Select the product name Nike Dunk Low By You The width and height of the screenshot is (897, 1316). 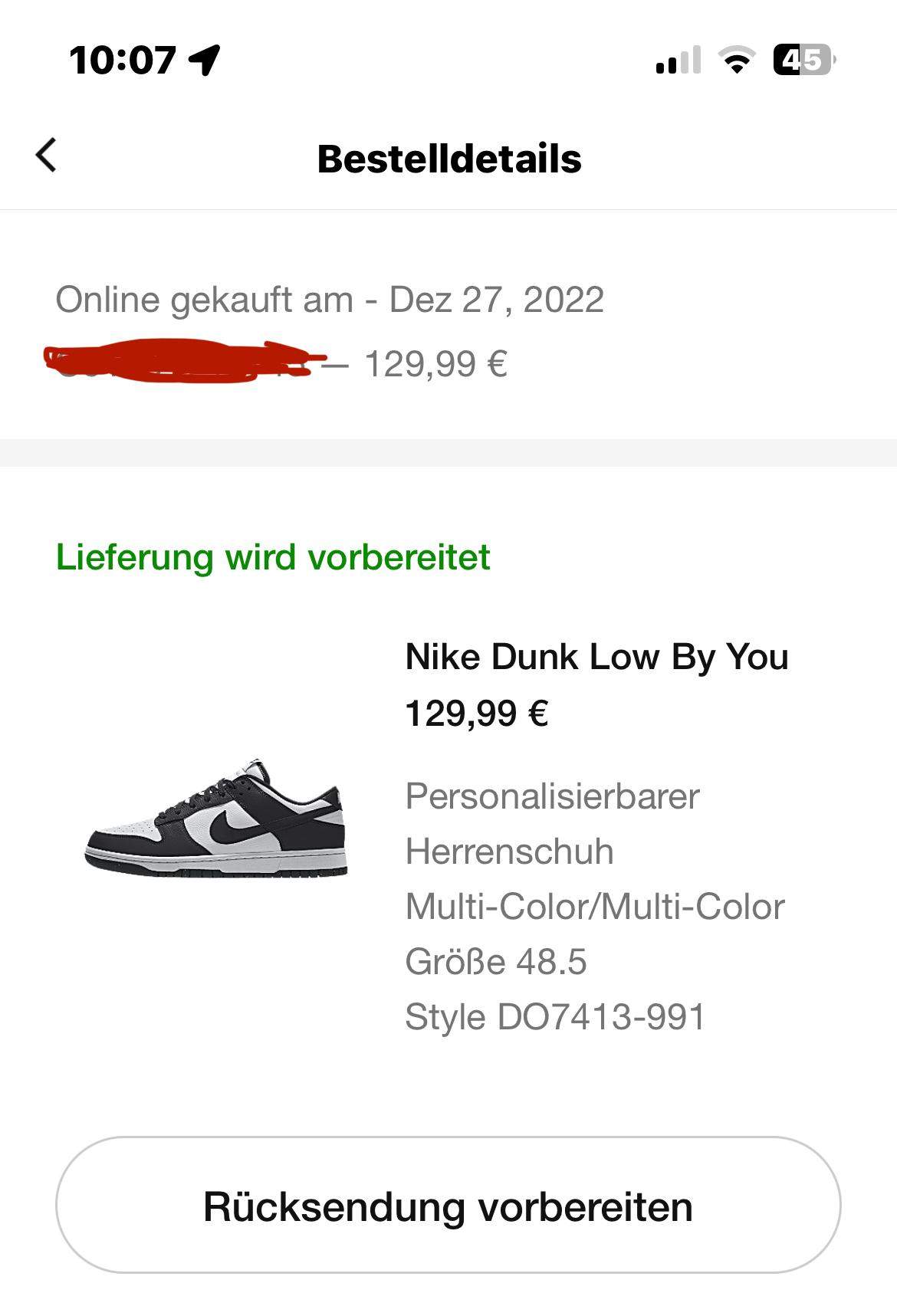point(600,658)
